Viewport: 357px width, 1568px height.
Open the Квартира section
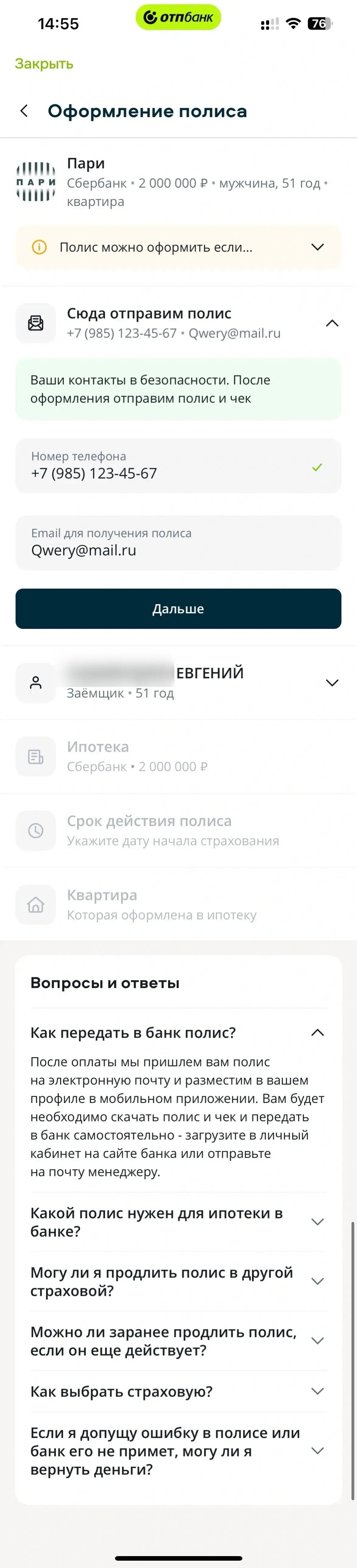[x=178, y=905]
